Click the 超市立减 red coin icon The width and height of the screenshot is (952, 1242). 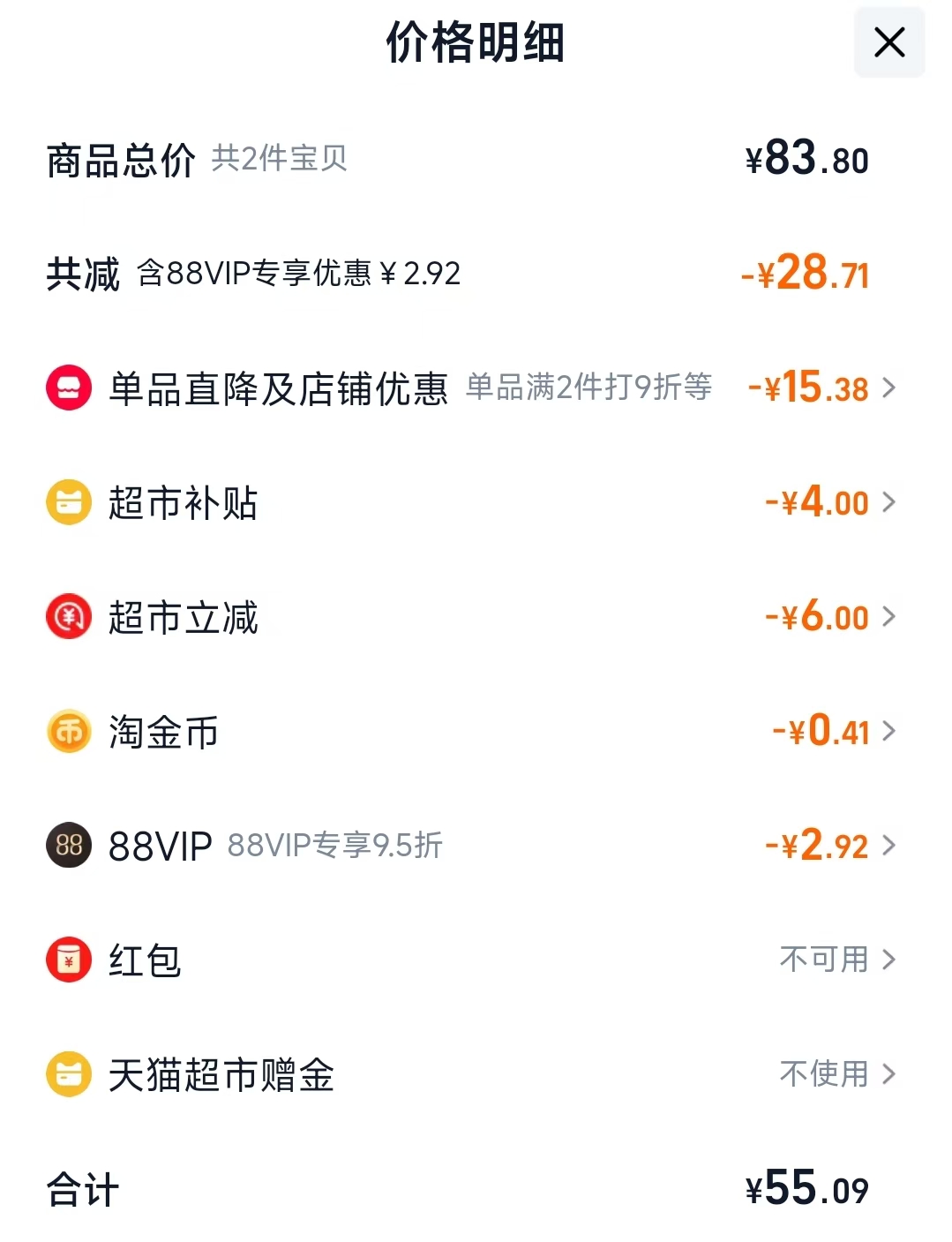[x=67, y=617]
